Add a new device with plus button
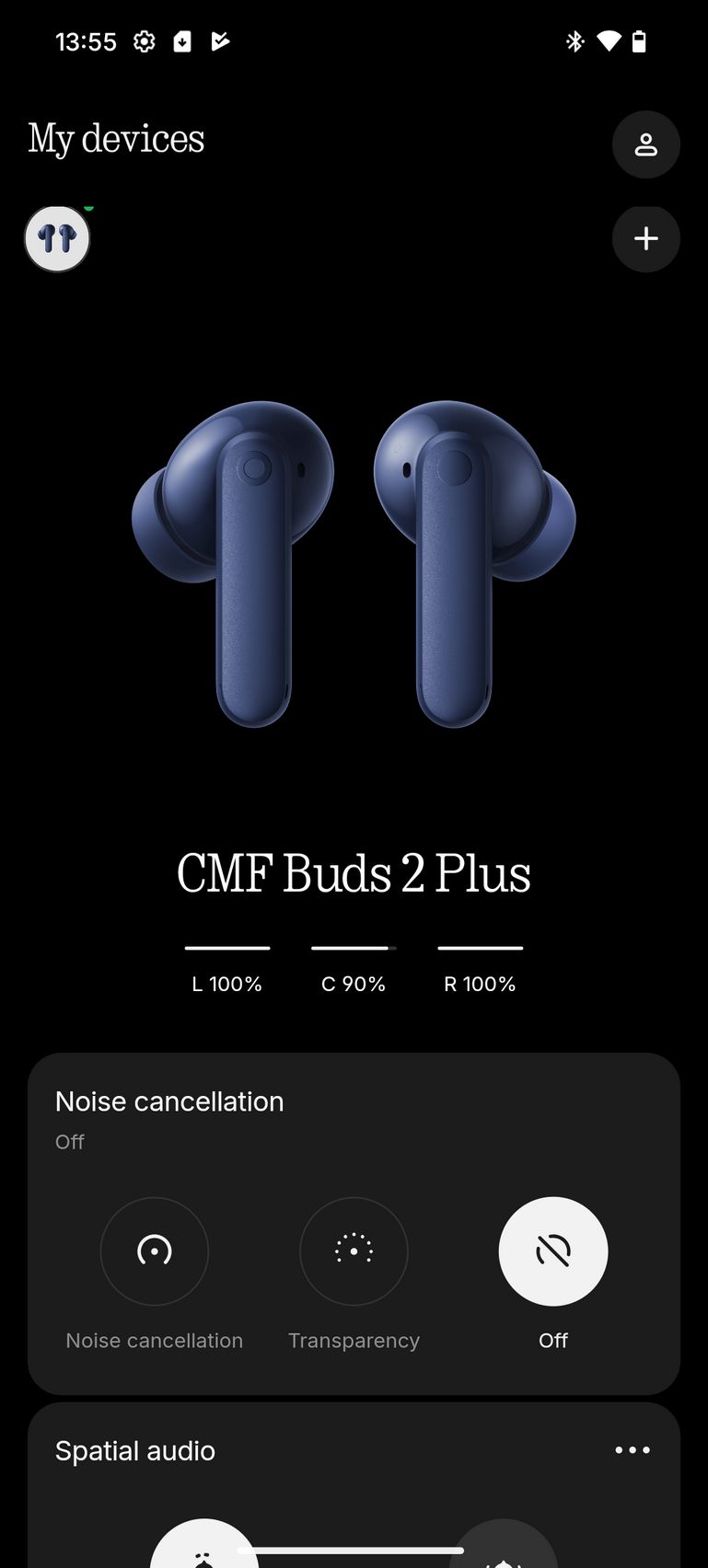 click(645, 239)
